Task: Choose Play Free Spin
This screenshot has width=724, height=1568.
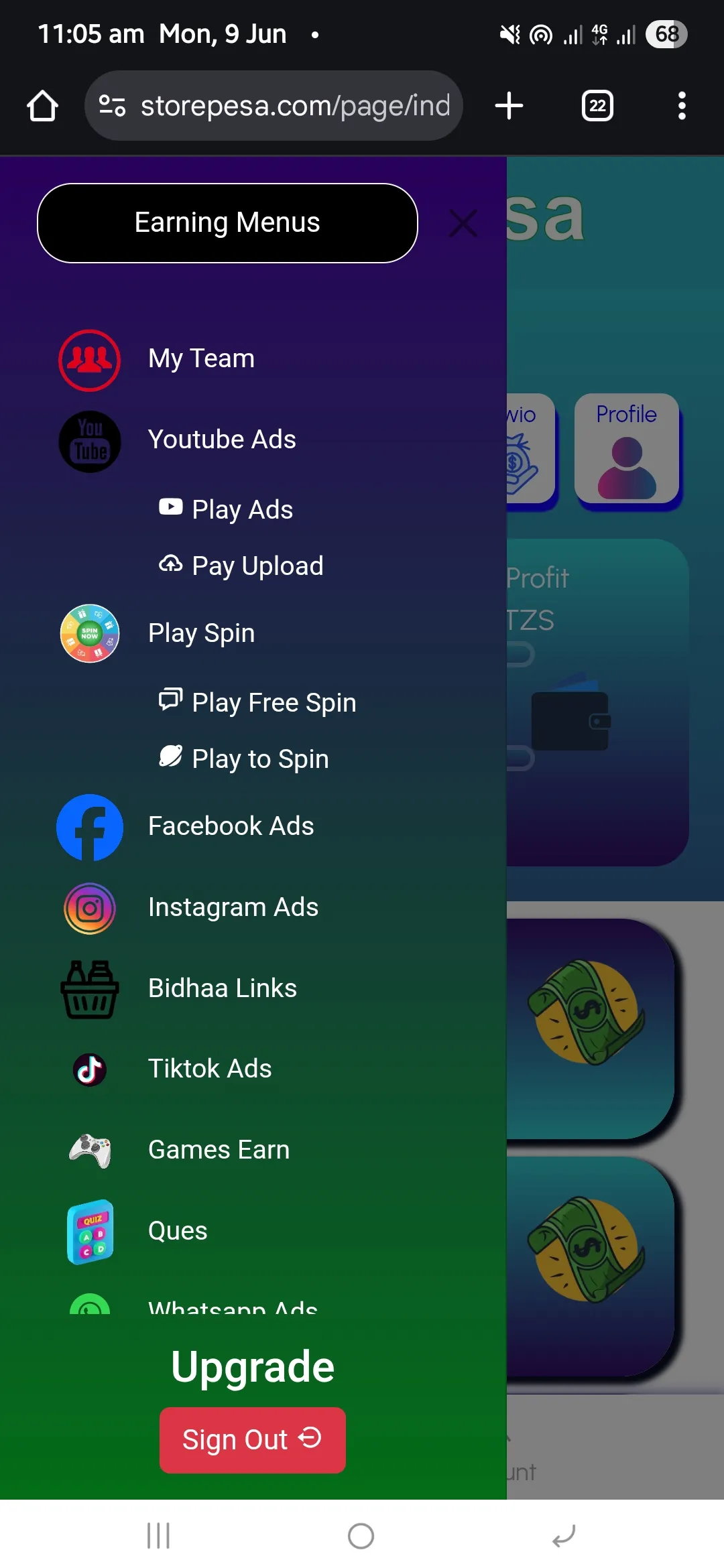Action: click(273, 702)
